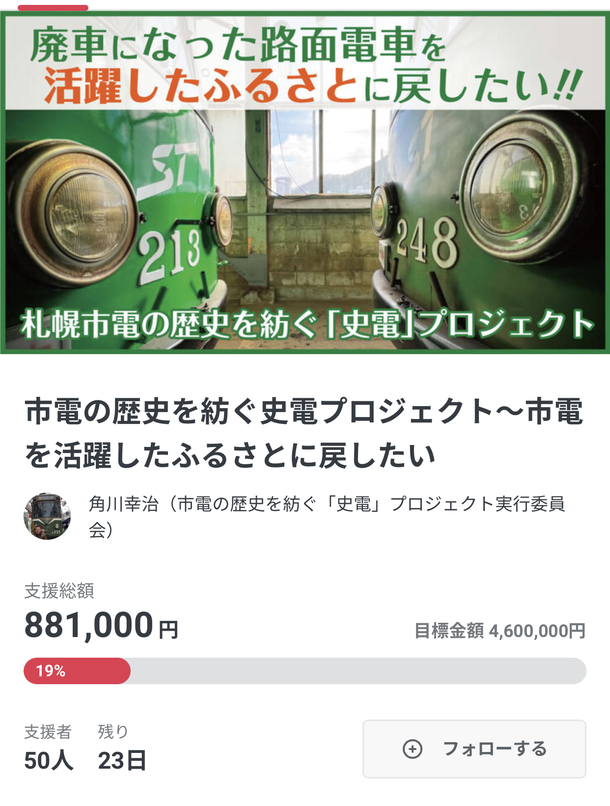
Task: Tap the フォローする follow button
Action: point(474,749)
